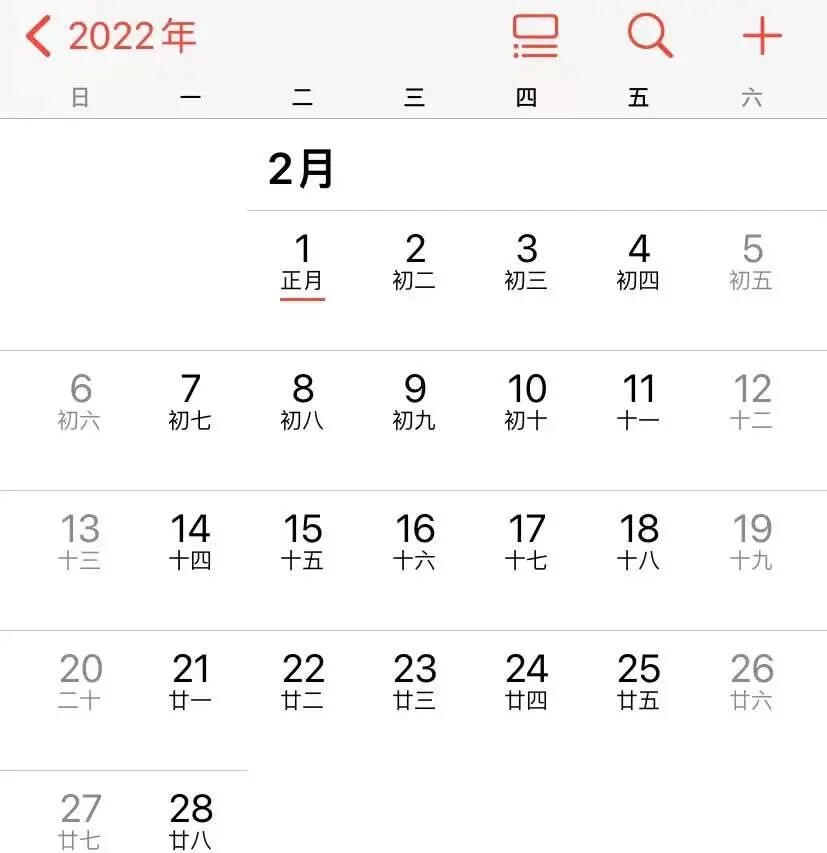Image resolution: width=827 pixels, height=853 pixels.
Task: Select February 22 (廿二)
Action: (x=303, y=681)
